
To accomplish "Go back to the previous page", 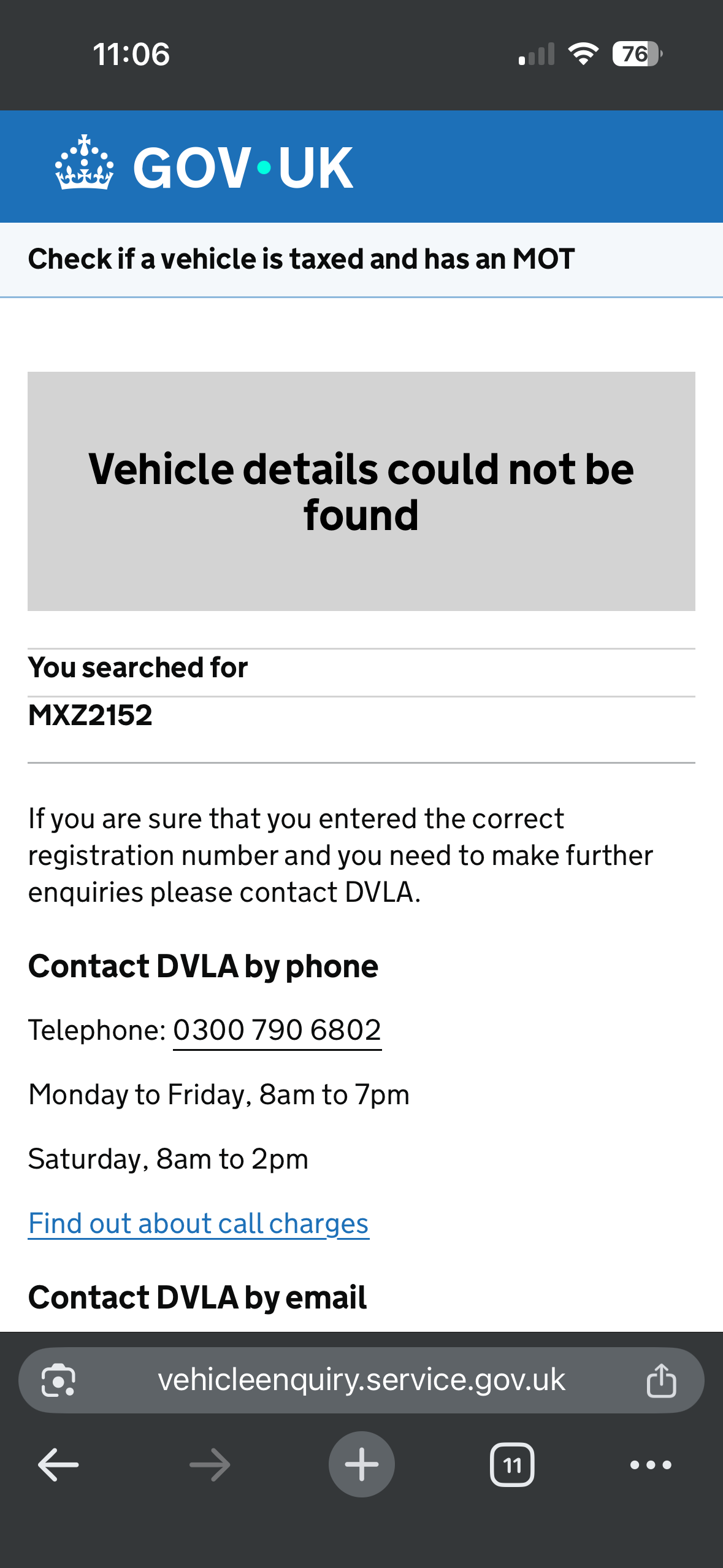I will coord(58,1465).
